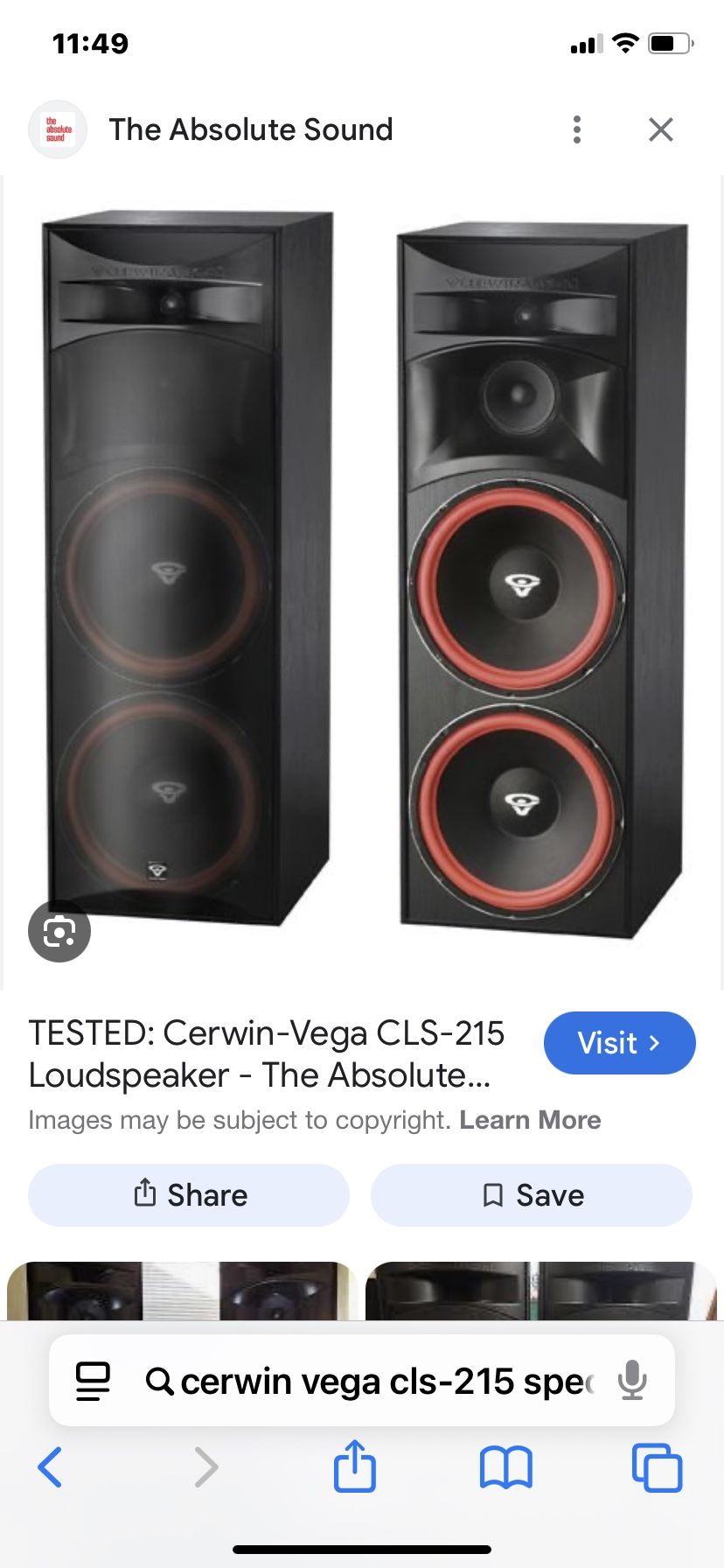This screenshot has height=1568, width=724.
Task: Start voice search with the microphone
Action: 631,1382
